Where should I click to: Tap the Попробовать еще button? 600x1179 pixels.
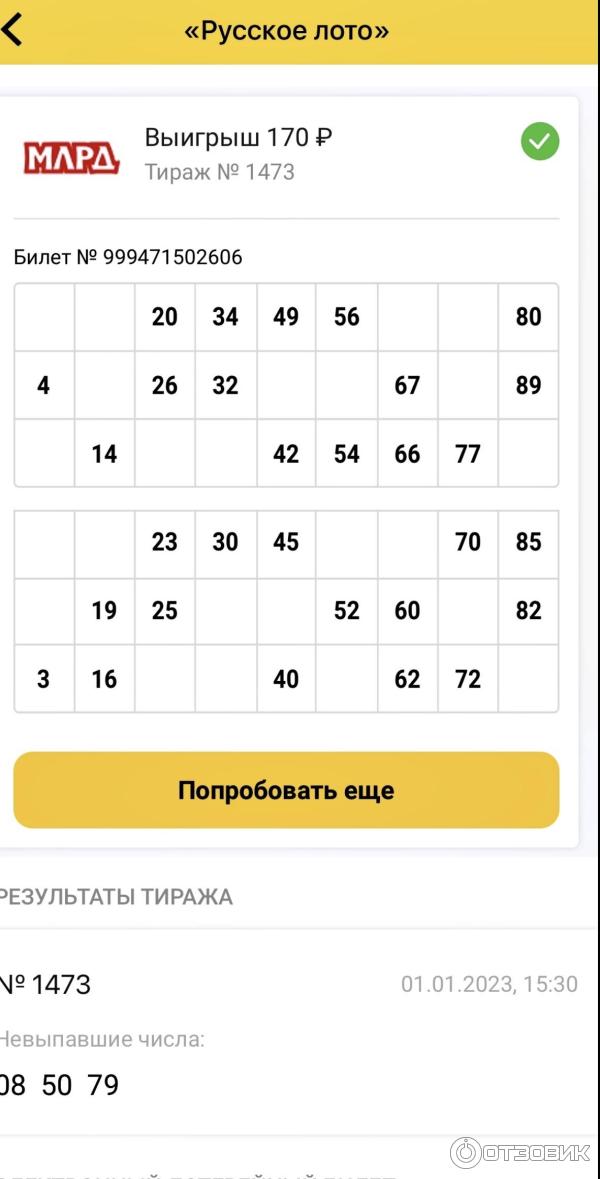pos(286,790)
